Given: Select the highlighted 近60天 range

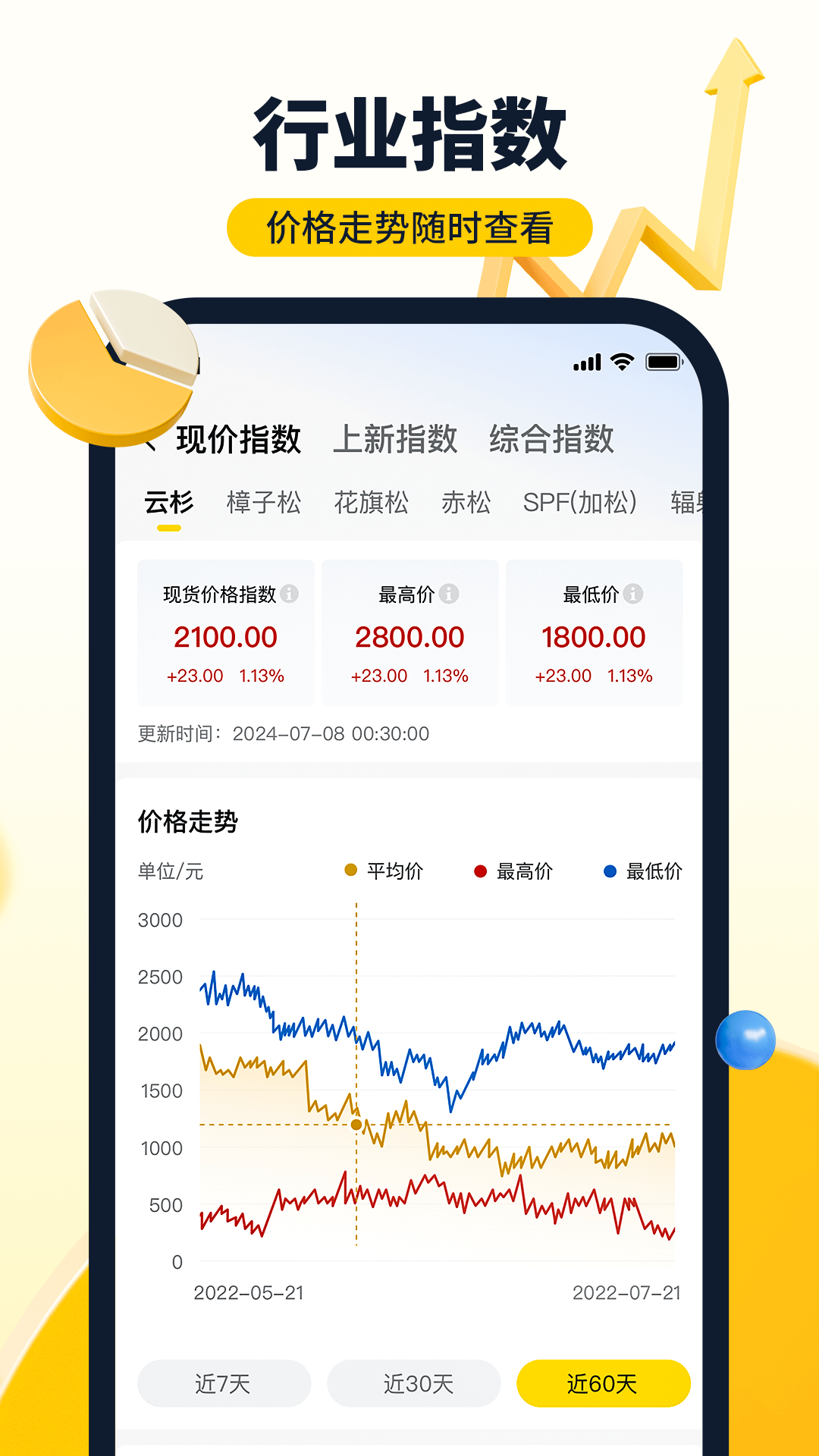Looking at the screenshot, I should [x=603, y=1383].
